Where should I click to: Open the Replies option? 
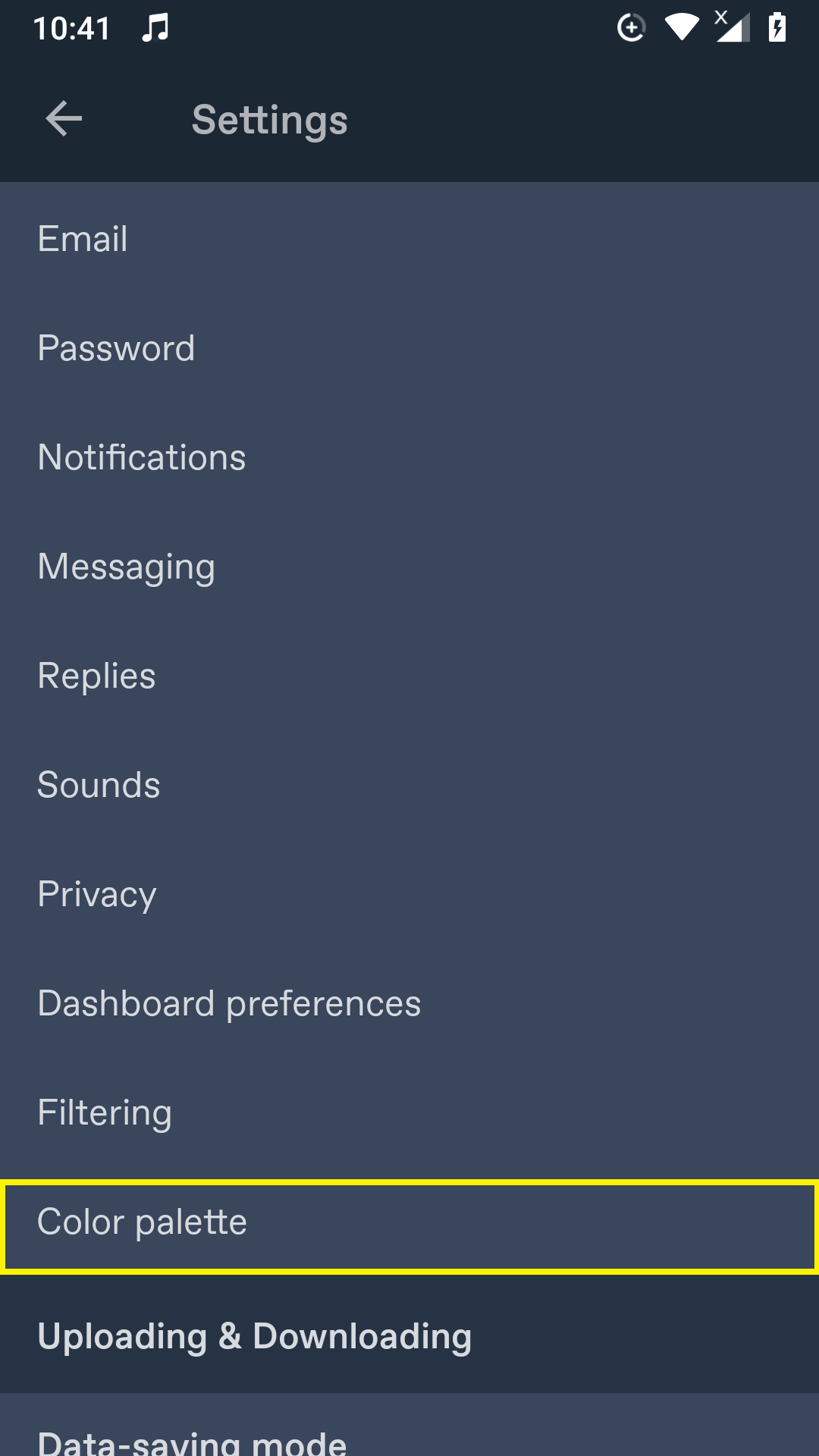[409, 675]
